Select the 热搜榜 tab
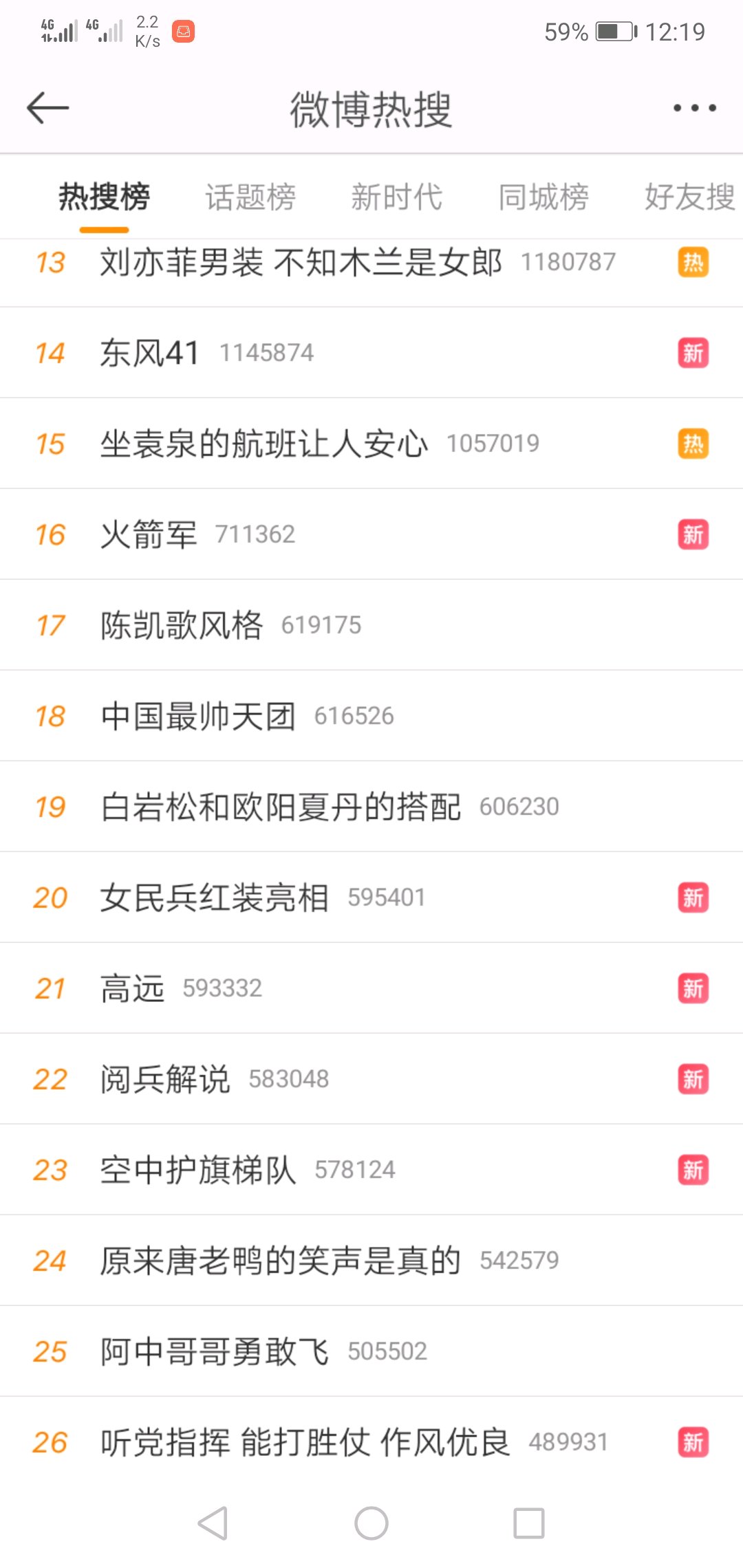Screen dimensions: 743x1568 104,197
